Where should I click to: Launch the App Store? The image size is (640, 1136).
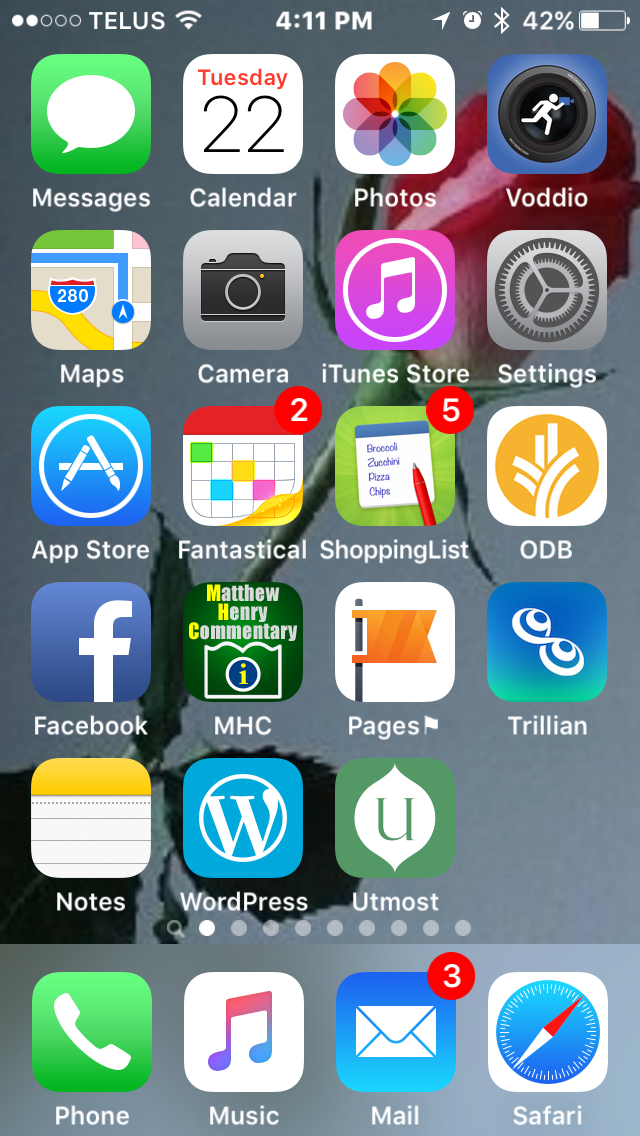coord(91,466)
